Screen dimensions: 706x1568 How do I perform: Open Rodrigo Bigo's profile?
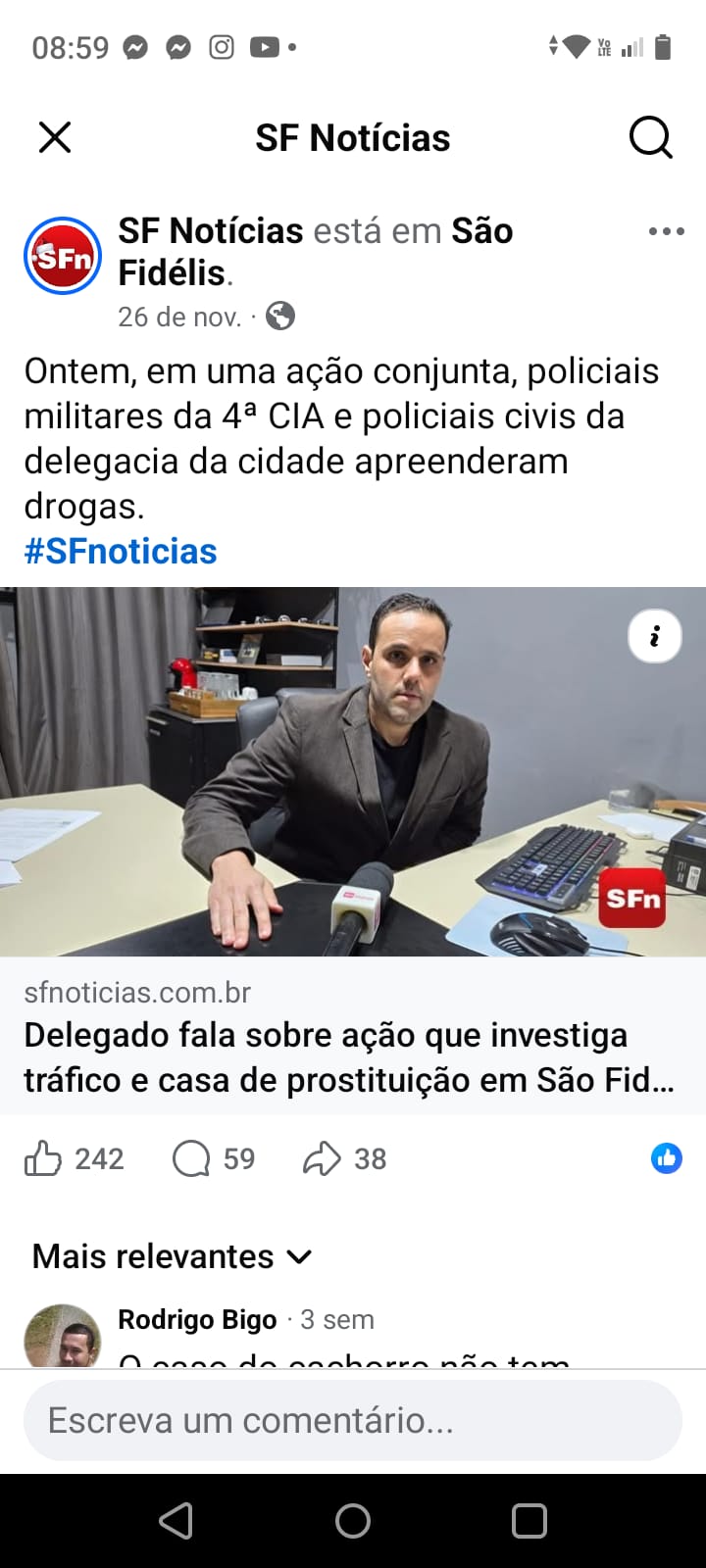tap(197, 1320)
